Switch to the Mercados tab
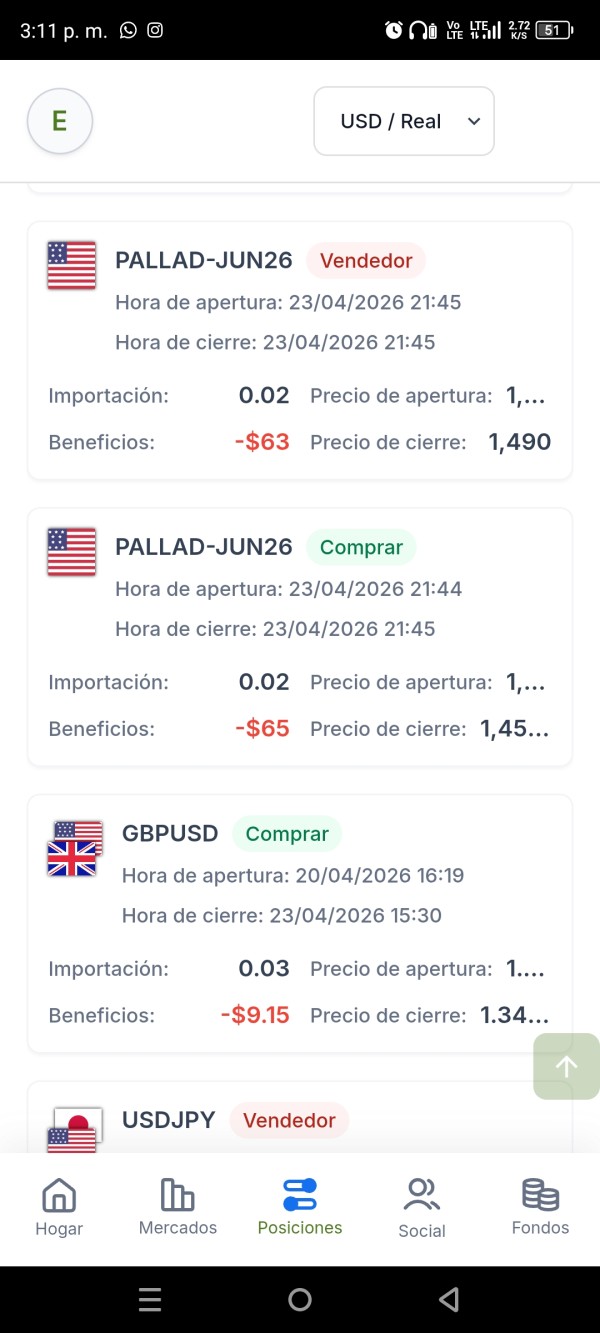This screenshot has height=1333, width=600. [x=178, y=1207]
